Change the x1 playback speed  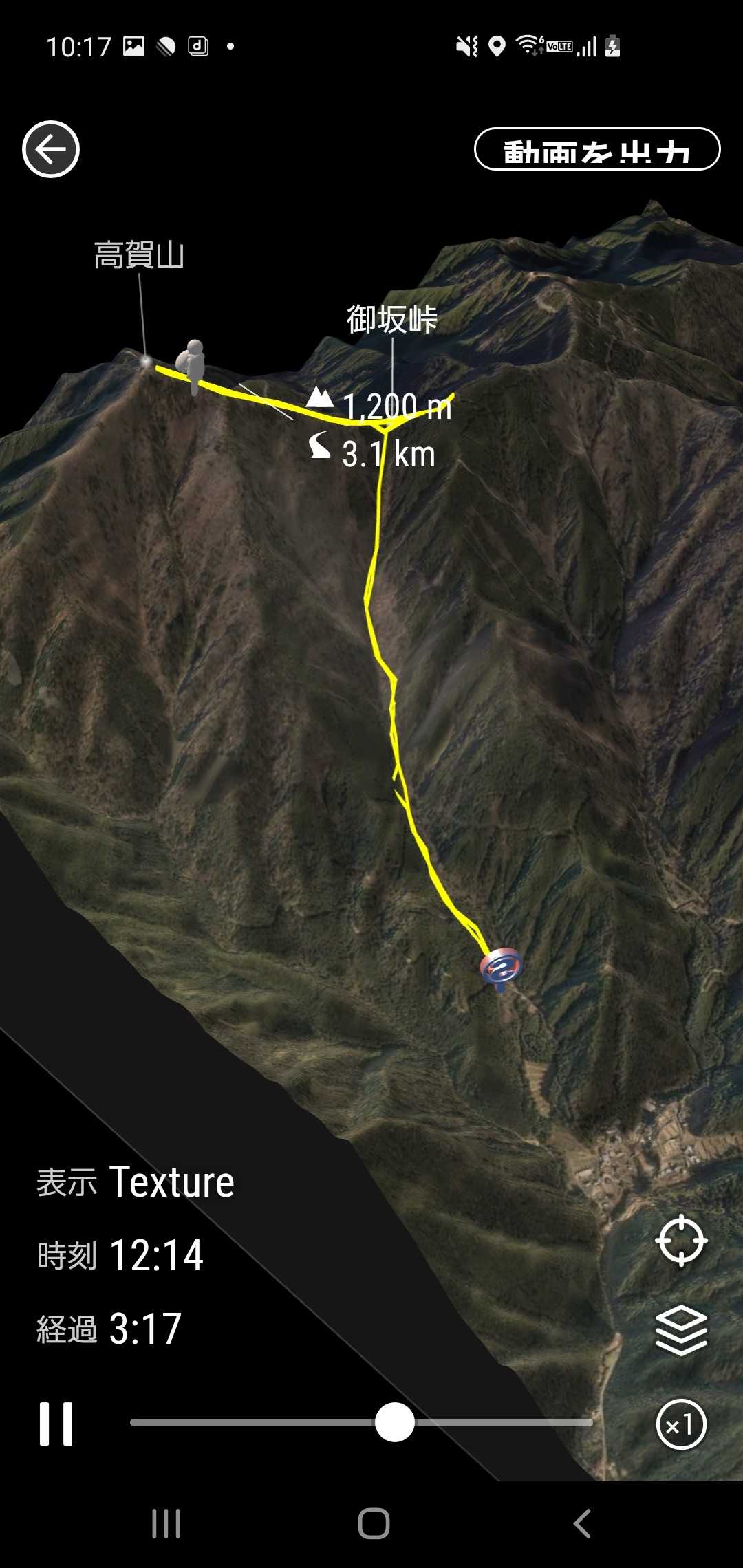[681, 1425]
